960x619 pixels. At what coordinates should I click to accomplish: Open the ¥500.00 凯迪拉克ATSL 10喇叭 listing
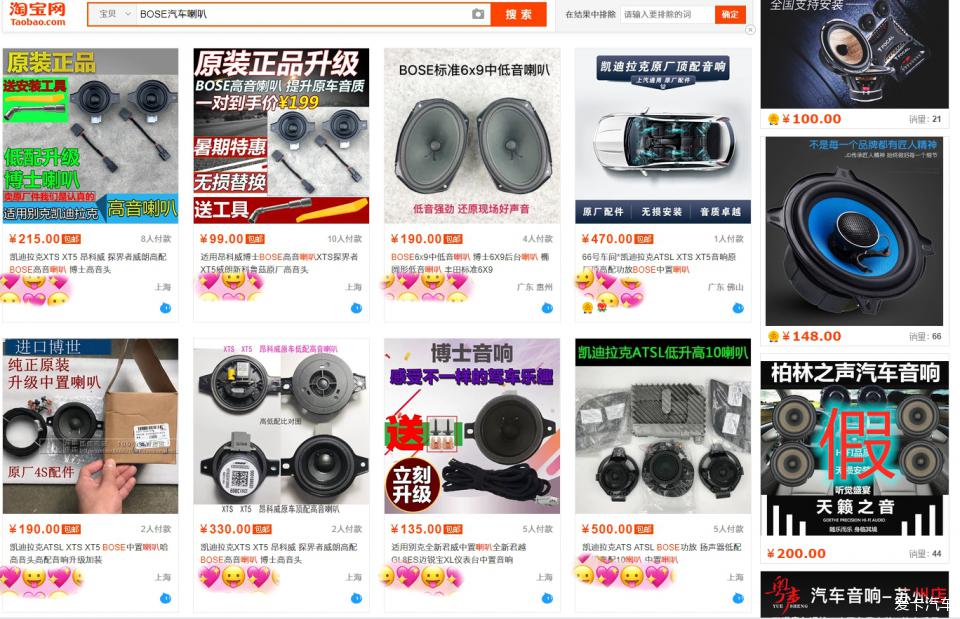[x=663, y=426]
